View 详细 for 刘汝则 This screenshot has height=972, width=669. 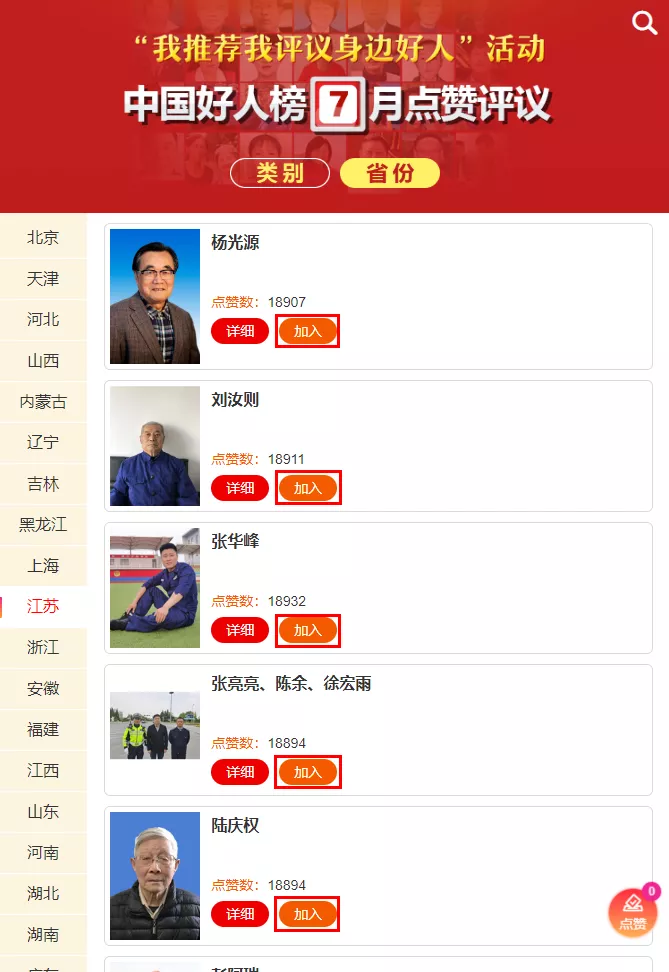[x=240, y=488]
